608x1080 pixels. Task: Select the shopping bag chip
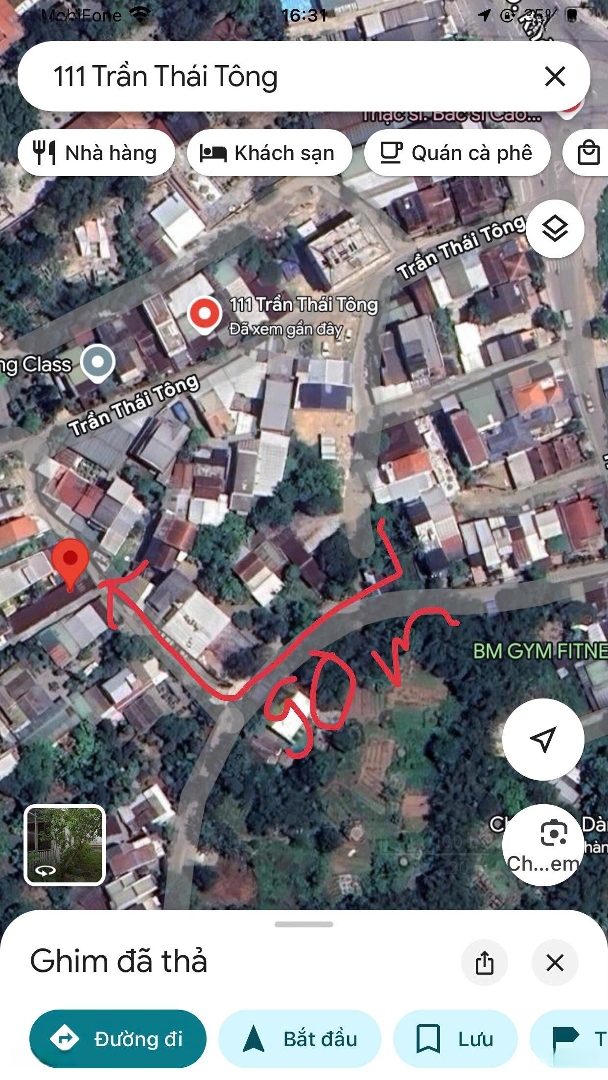(589, 153)
